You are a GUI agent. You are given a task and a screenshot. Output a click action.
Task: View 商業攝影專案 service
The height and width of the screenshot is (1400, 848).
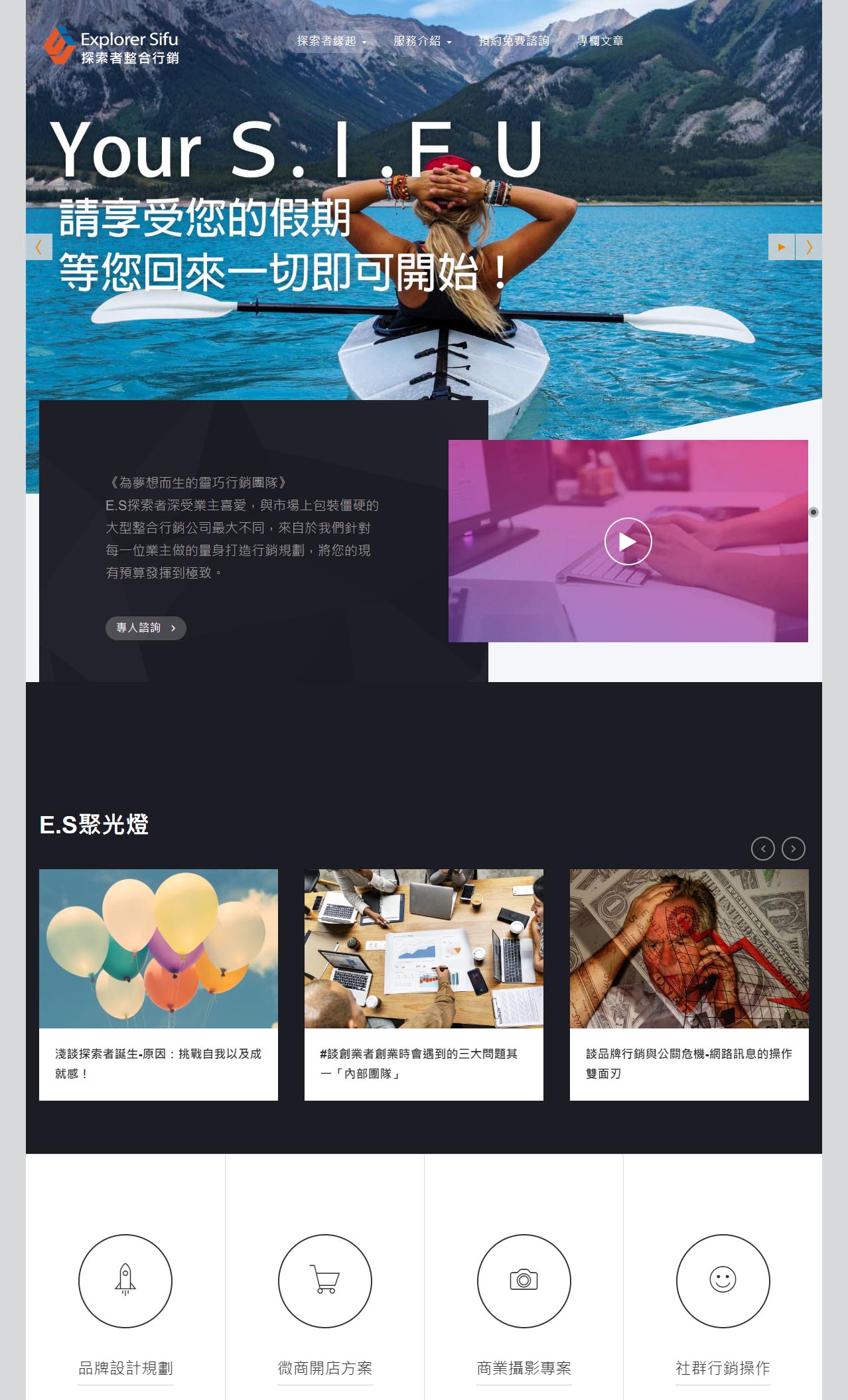524,1368
